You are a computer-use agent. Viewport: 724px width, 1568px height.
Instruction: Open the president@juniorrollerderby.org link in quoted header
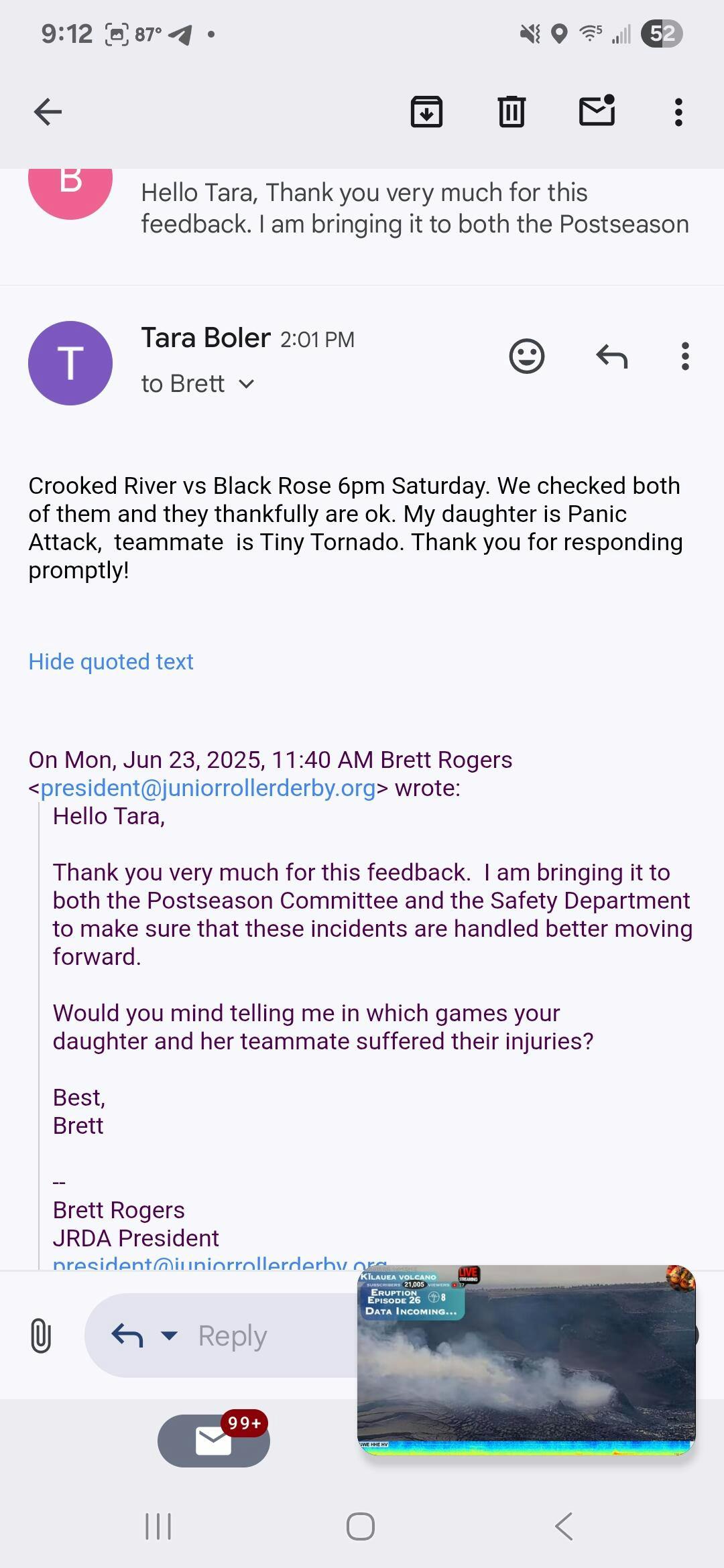point(208,788)
